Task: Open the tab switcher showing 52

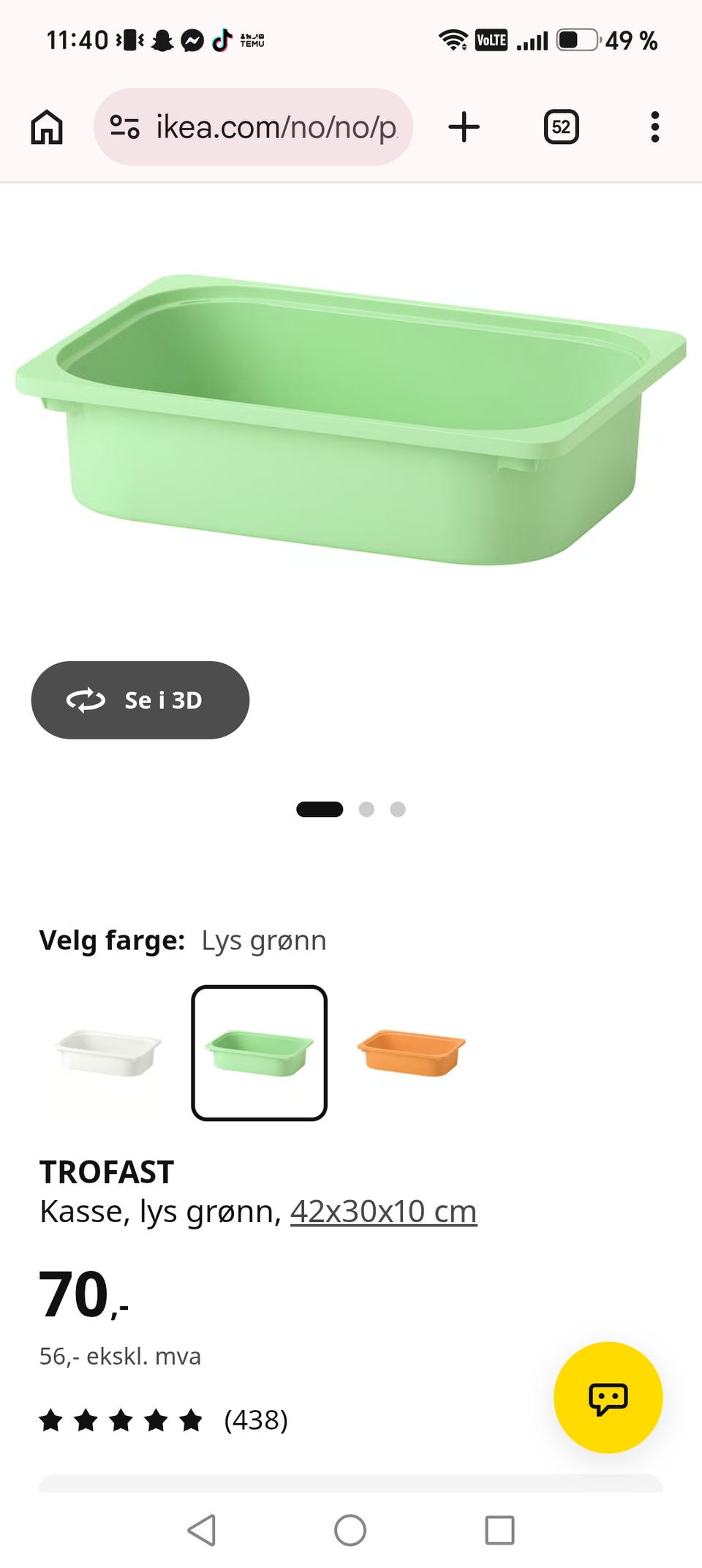Action: (x=561, y=127)
